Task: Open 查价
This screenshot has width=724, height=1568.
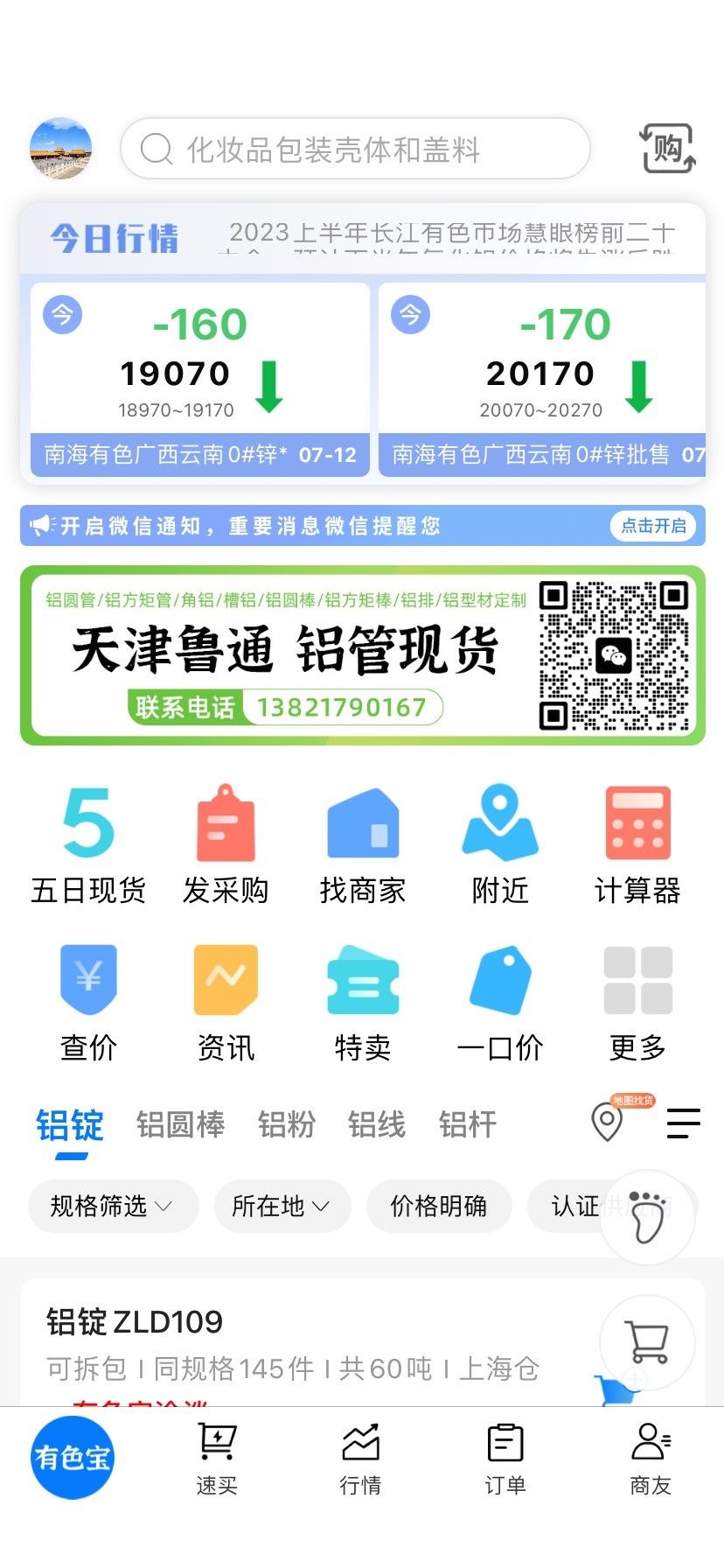Action: tap(88, 1003)
